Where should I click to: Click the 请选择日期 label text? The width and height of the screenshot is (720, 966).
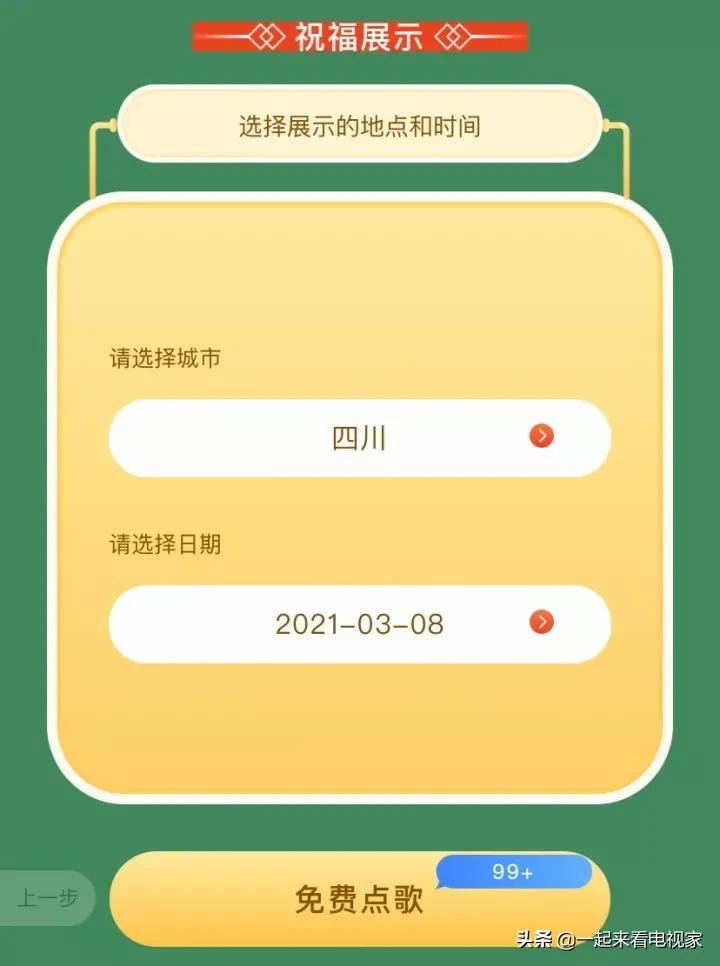click(165, 544)
